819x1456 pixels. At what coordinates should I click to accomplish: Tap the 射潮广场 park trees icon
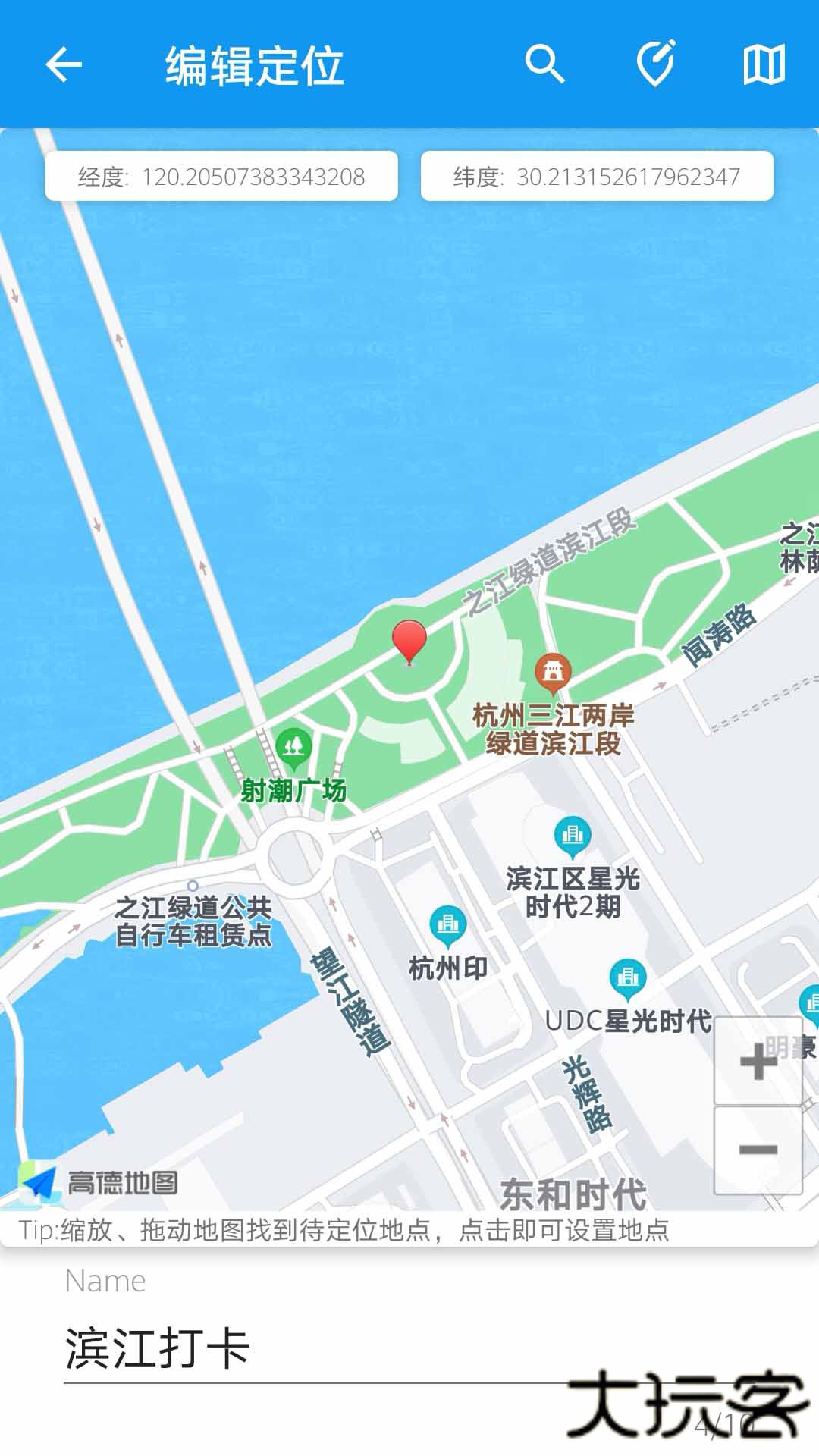[293, 747]
